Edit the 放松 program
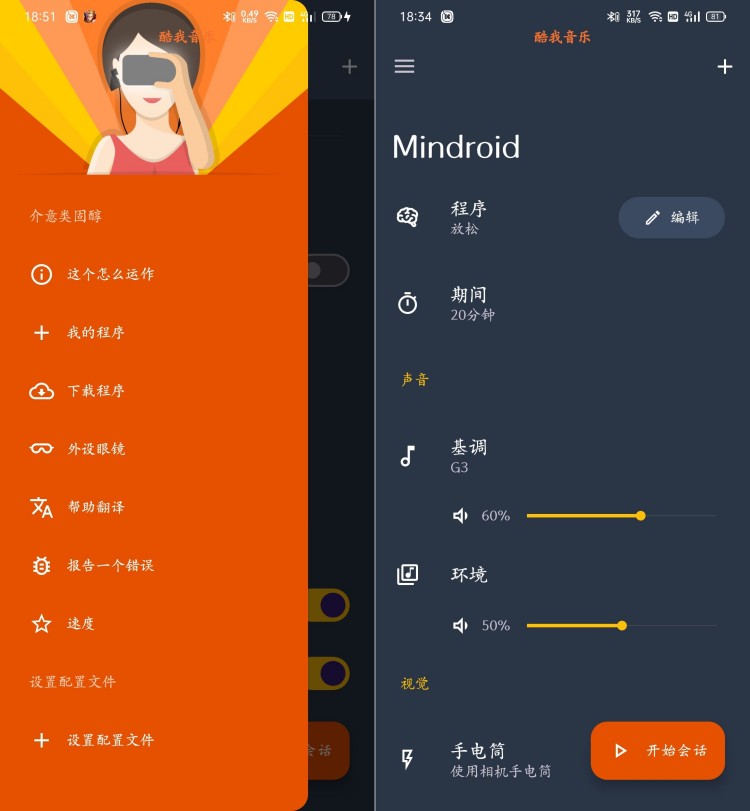This screenshot has width=750, height=811. point(671,217)
